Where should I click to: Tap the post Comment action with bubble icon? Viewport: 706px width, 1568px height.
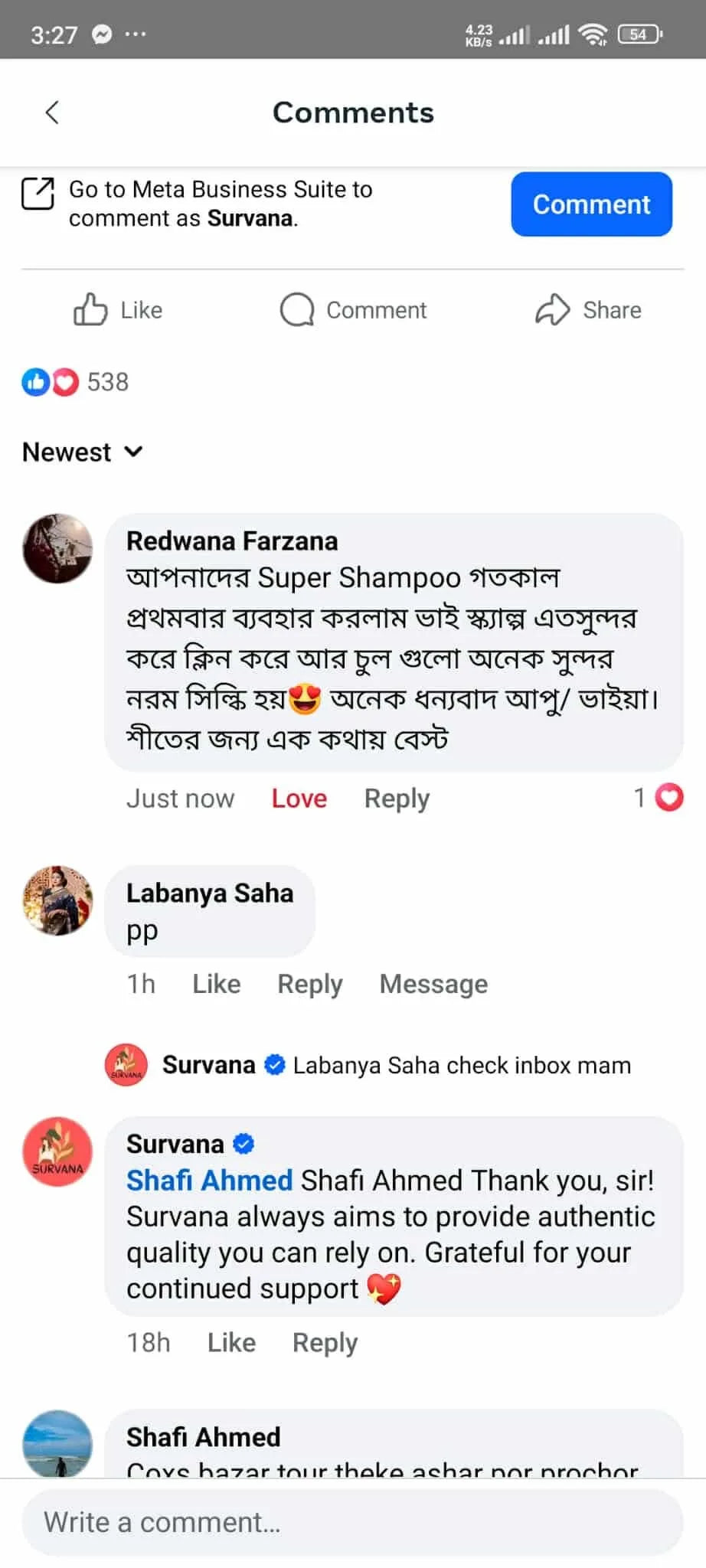click(x=353, y=310)
